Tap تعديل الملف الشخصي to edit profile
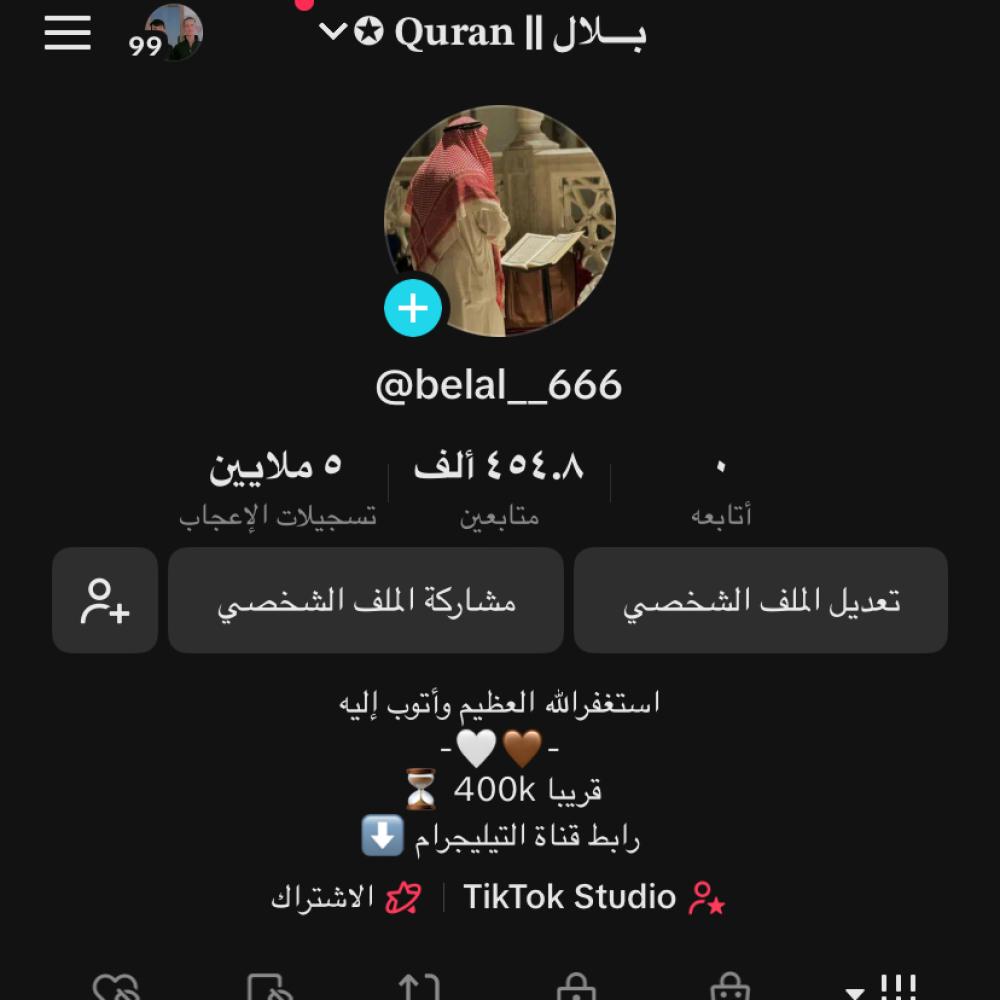The image size is (1000, 1000). [761, 600]
